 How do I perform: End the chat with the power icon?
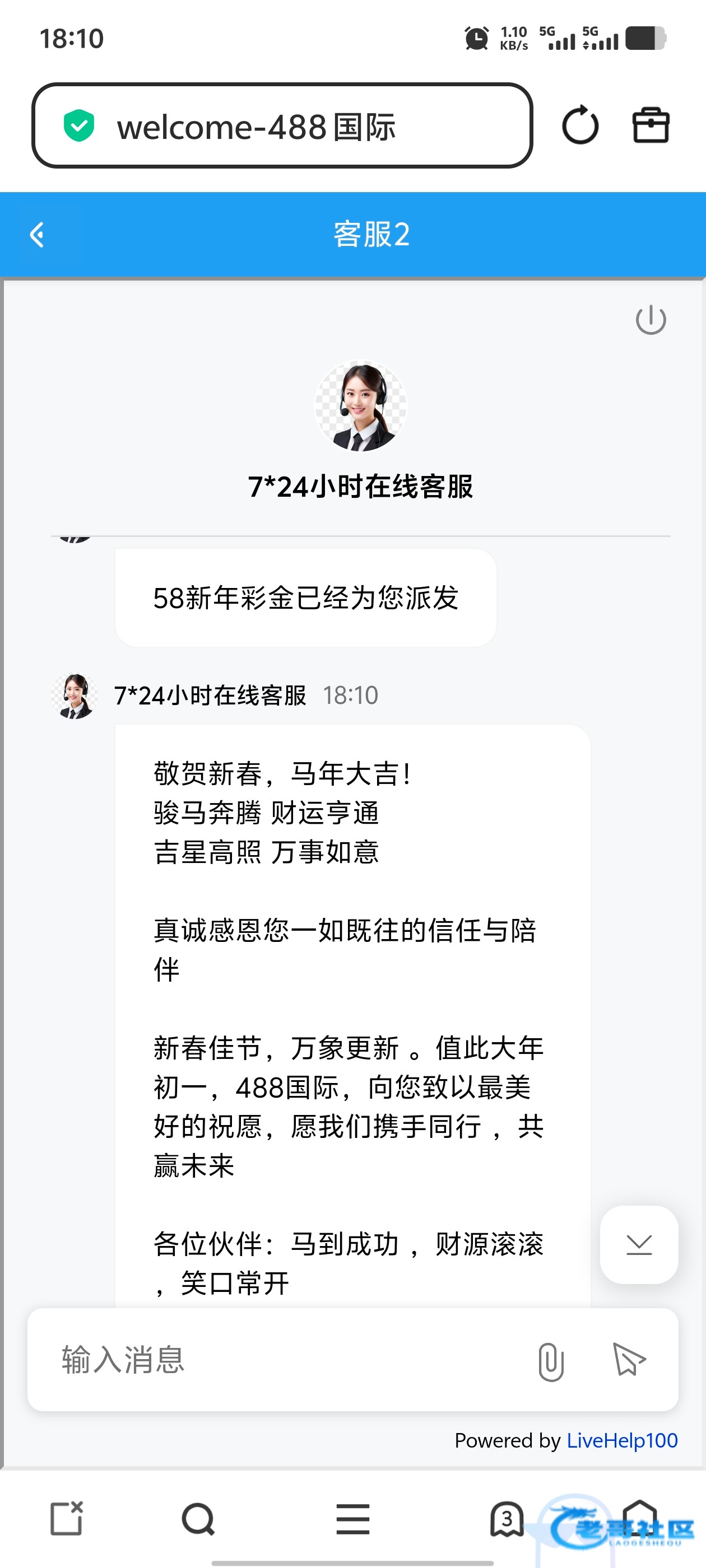tap(651, 320)
